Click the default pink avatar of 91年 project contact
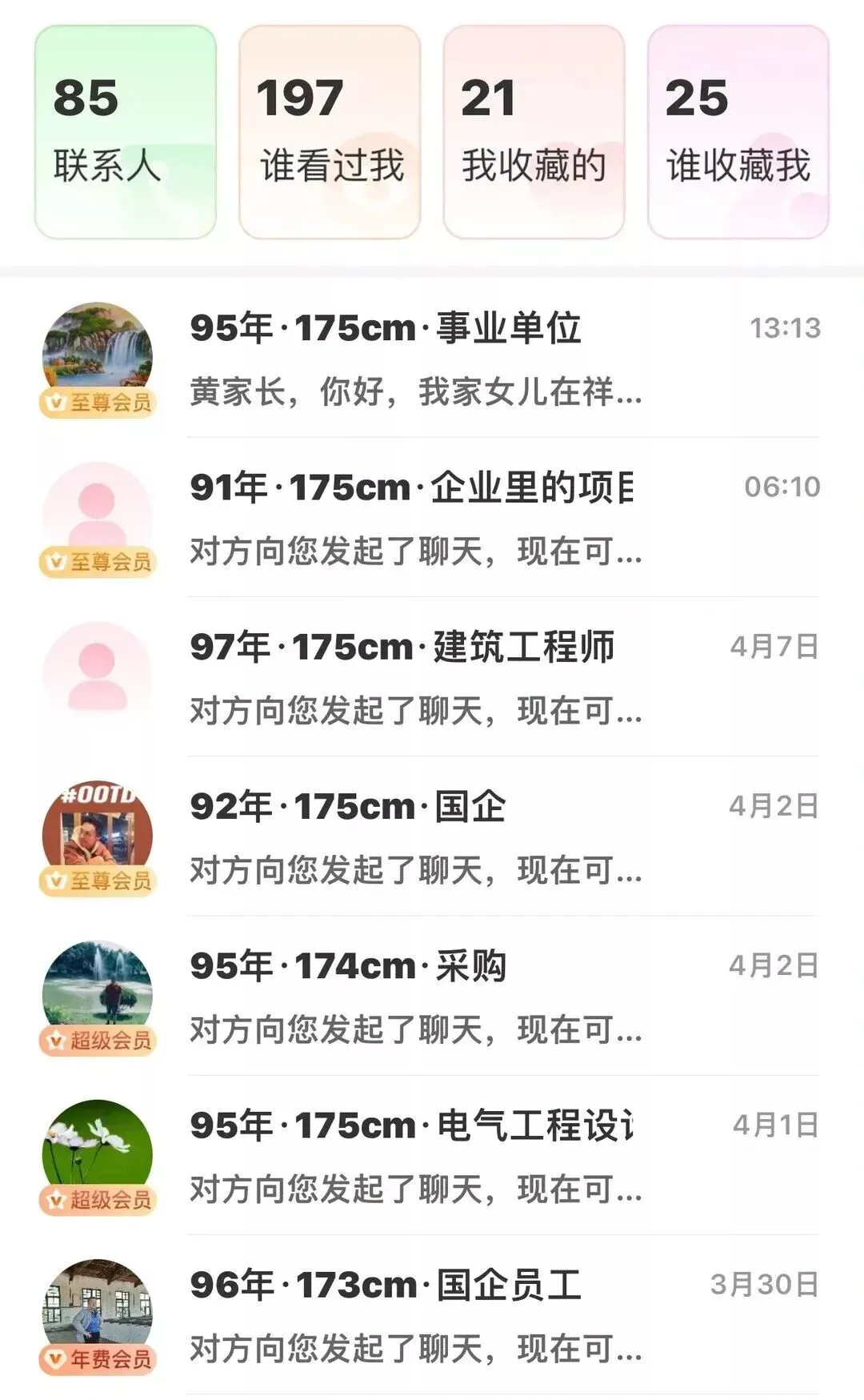The image size is (864, 1400). (96, 512)
